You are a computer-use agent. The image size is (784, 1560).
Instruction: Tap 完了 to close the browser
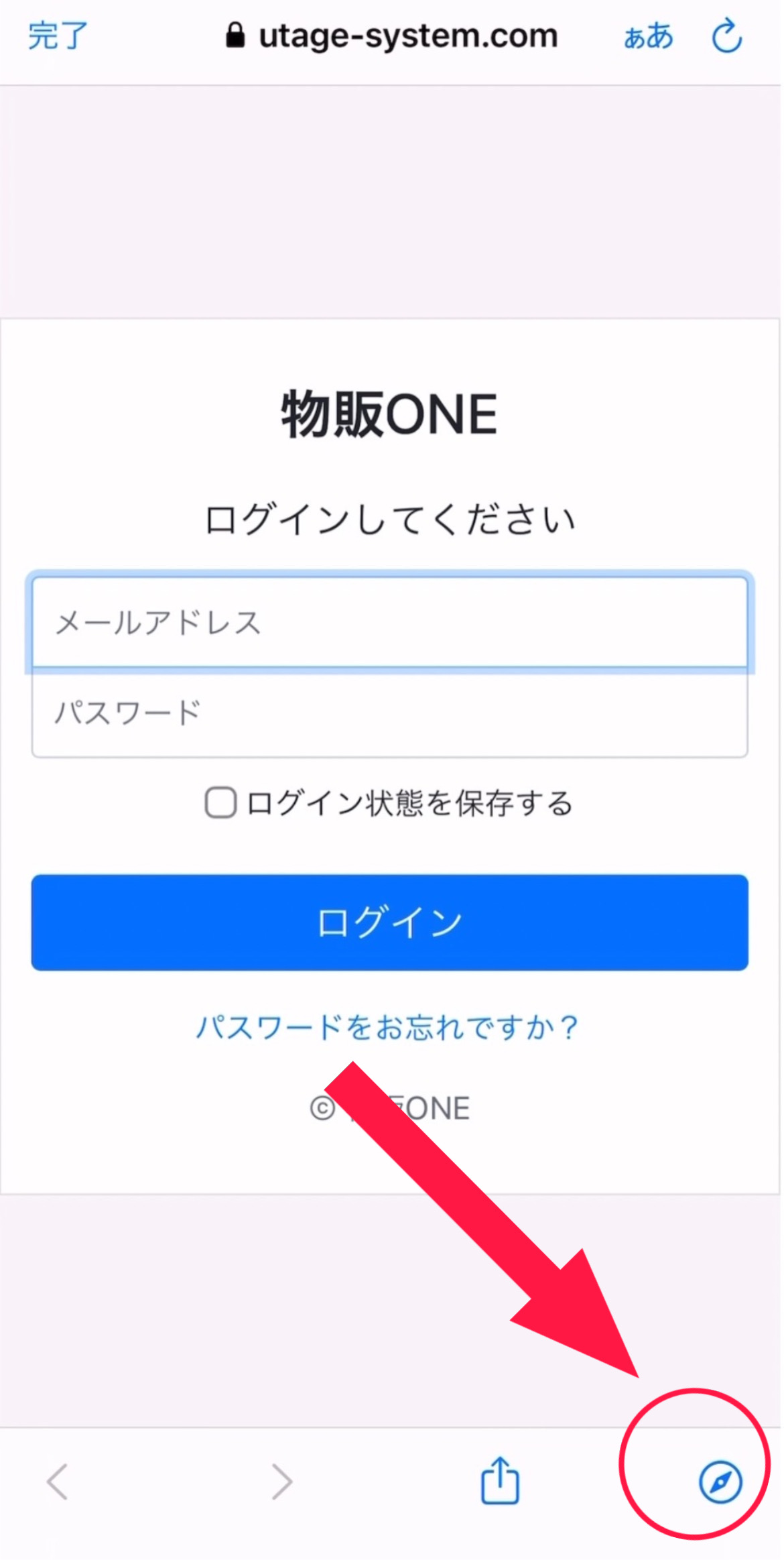[58, 36]
